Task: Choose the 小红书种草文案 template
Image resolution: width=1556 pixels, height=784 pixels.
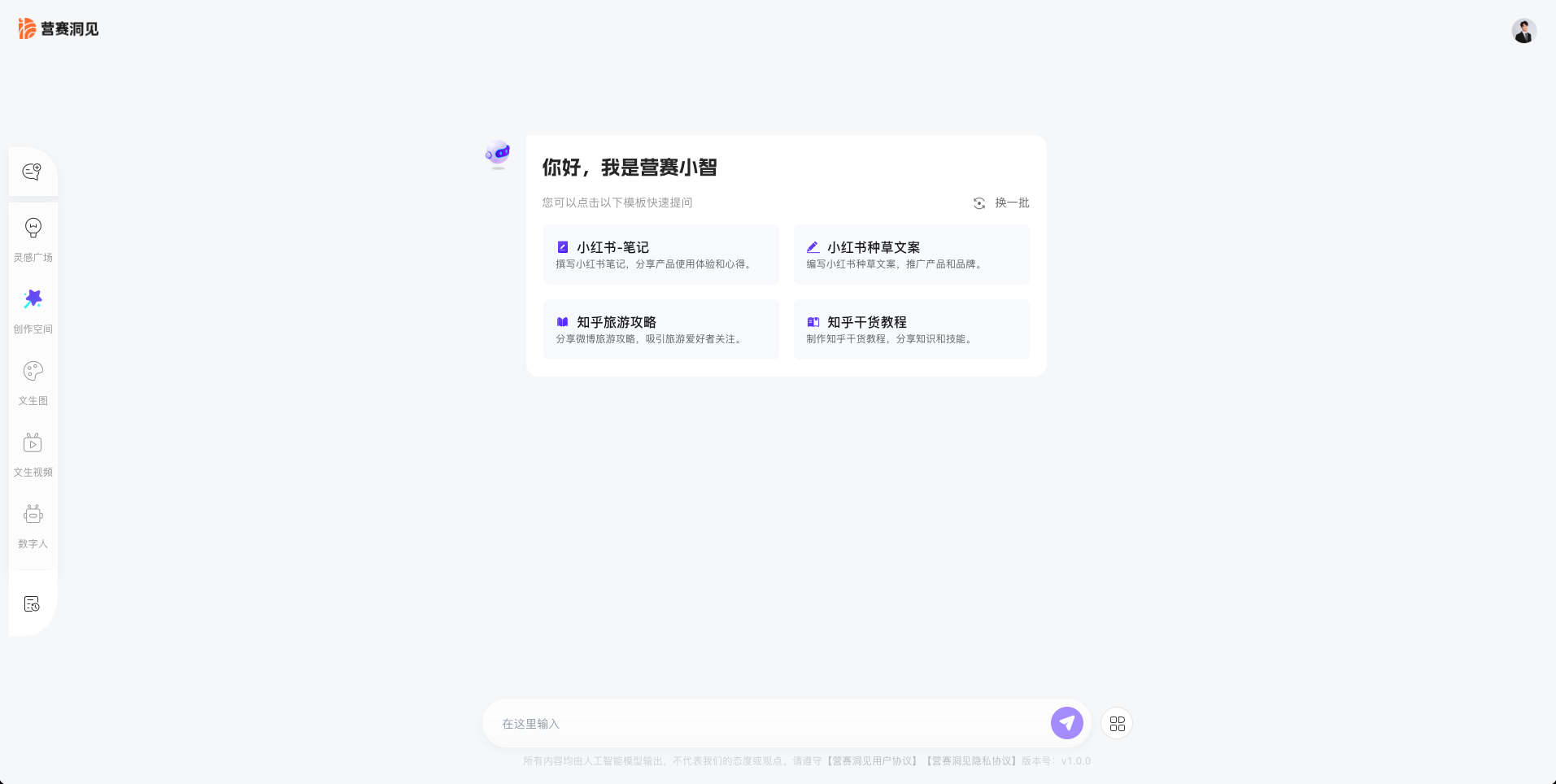Action: [911, 255]
